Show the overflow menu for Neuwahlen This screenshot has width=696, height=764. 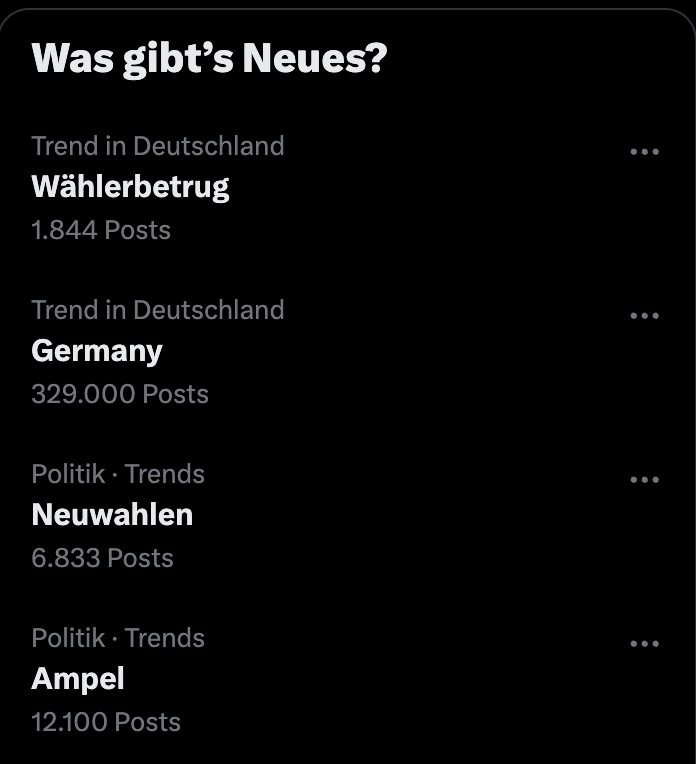click(645, 480)
